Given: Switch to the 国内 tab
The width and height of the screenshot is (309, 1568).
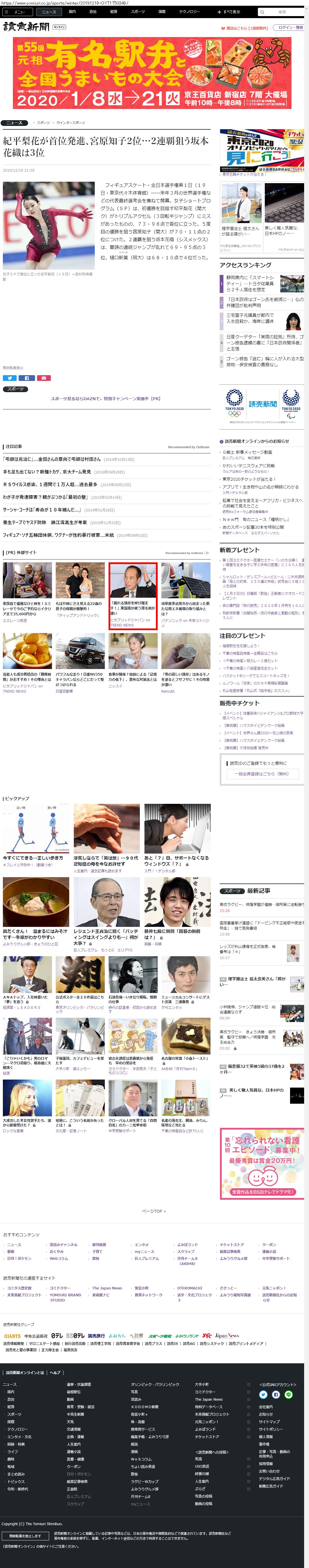Looking at the screenshot, I should click(x=72, y=11).
